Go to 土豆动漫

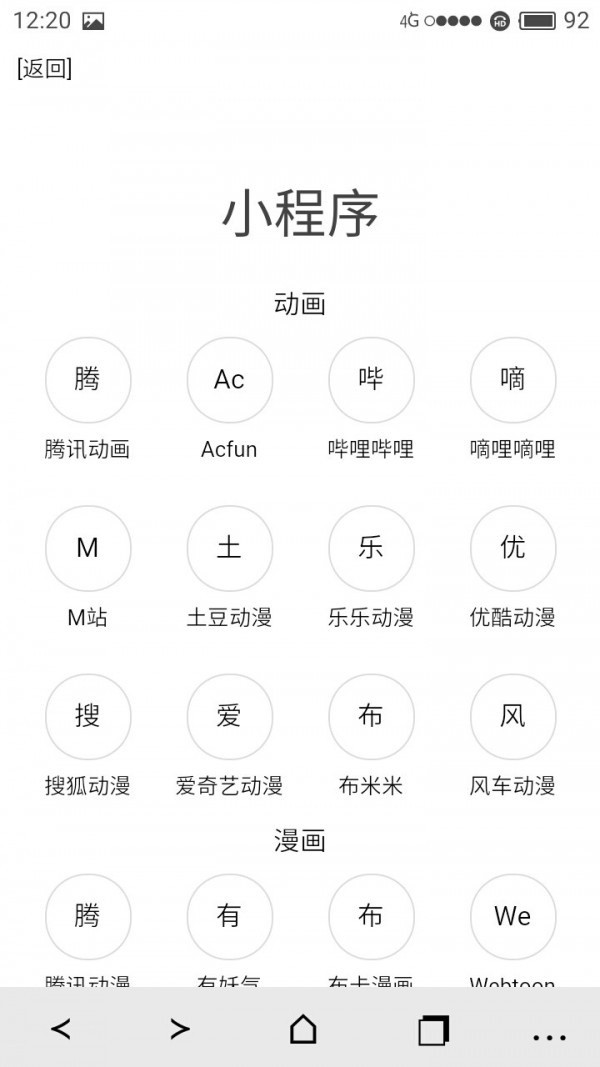pyautogui.click(x=229, y=548)
